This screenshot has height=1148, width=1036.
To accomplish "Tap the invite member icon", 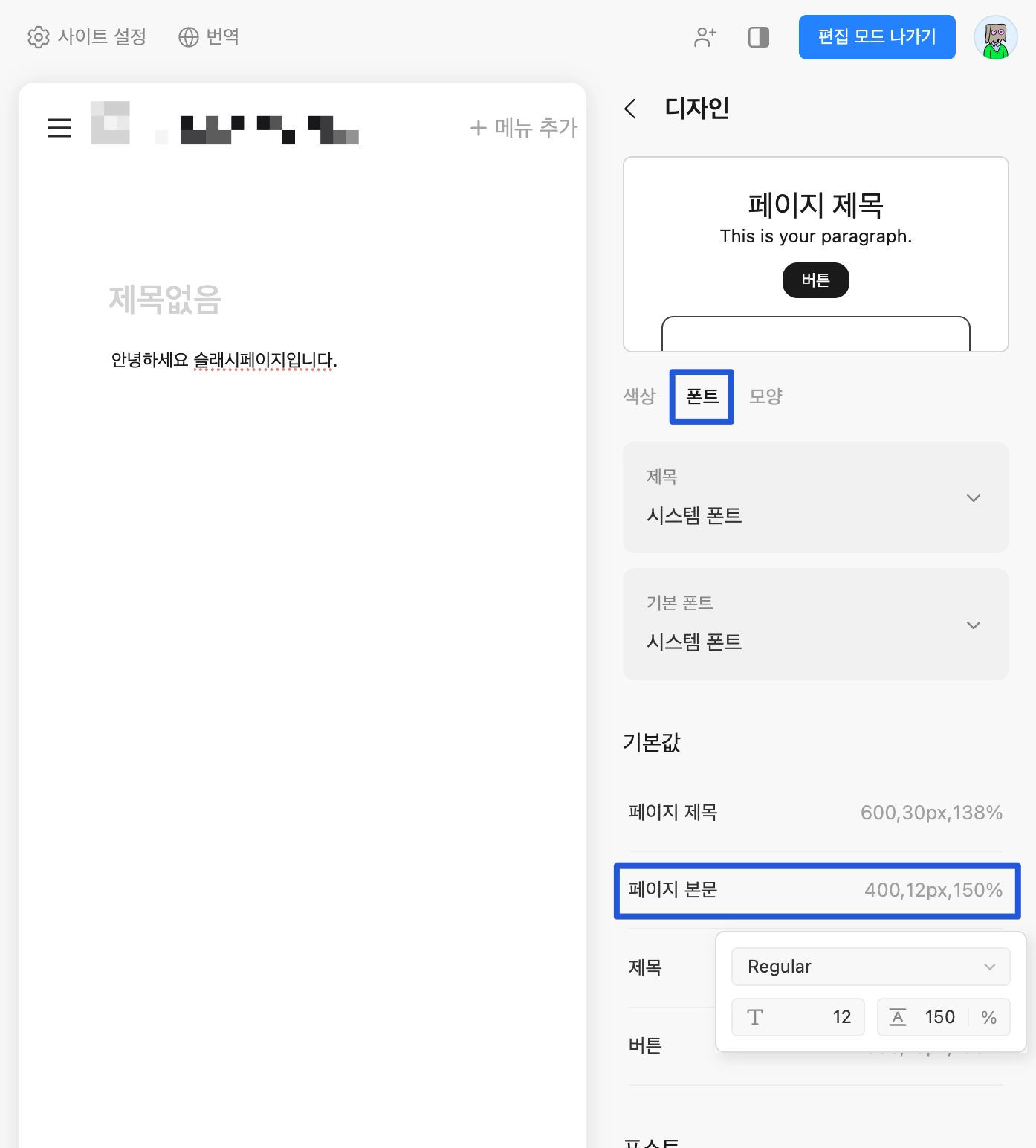I will click(x=705, y=37).
